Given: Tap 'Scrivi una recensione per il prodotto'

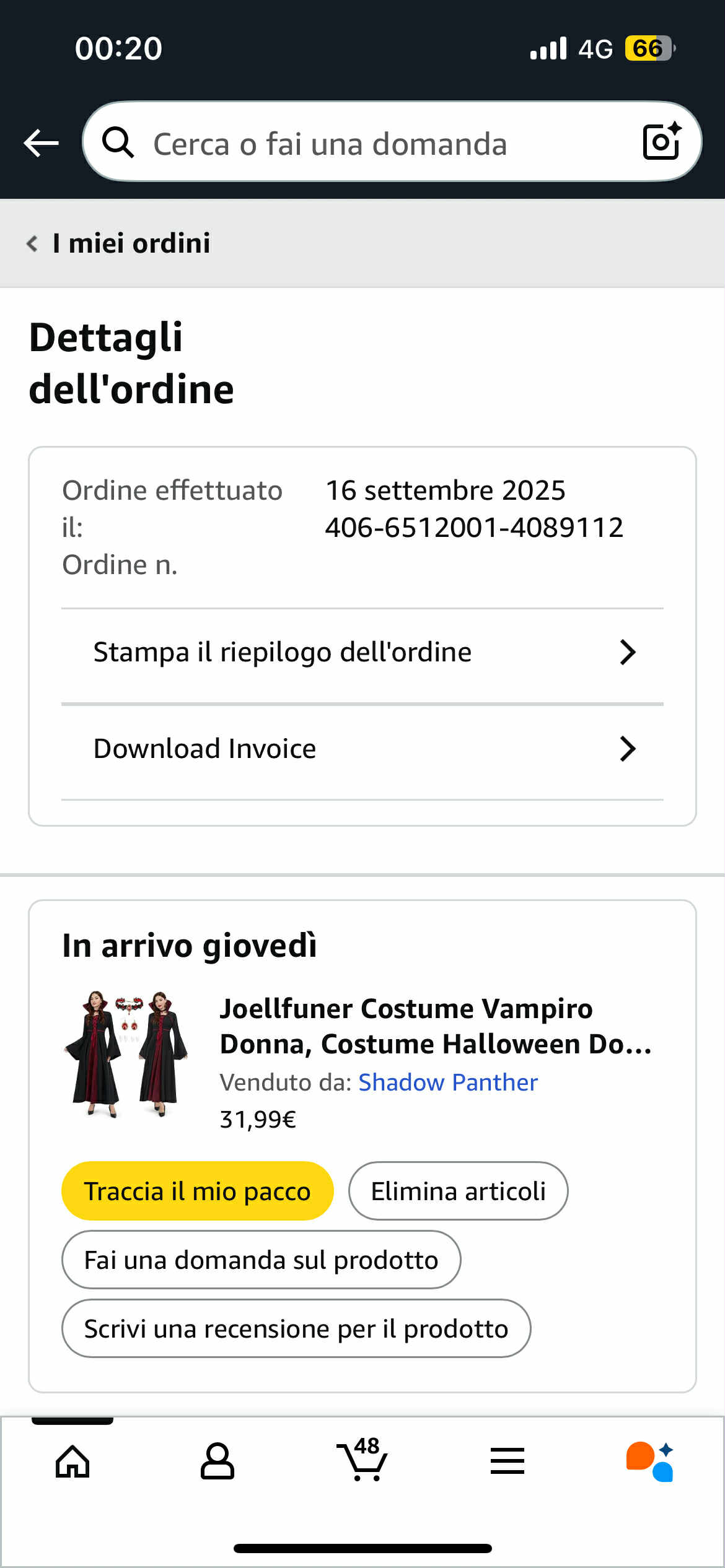Looking at the screenshot, I should (x=296, y=1329).
